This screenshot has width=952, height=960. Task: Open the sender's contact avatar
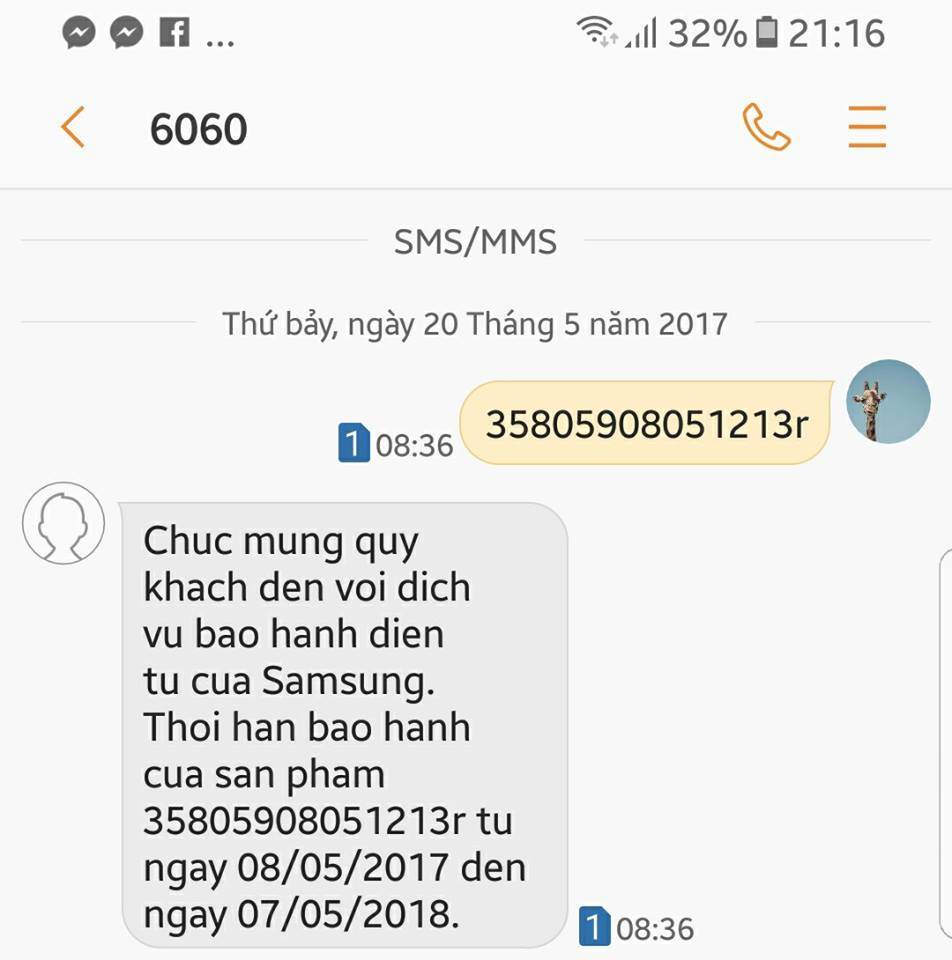pyautogui.click(x=64, y=523)
